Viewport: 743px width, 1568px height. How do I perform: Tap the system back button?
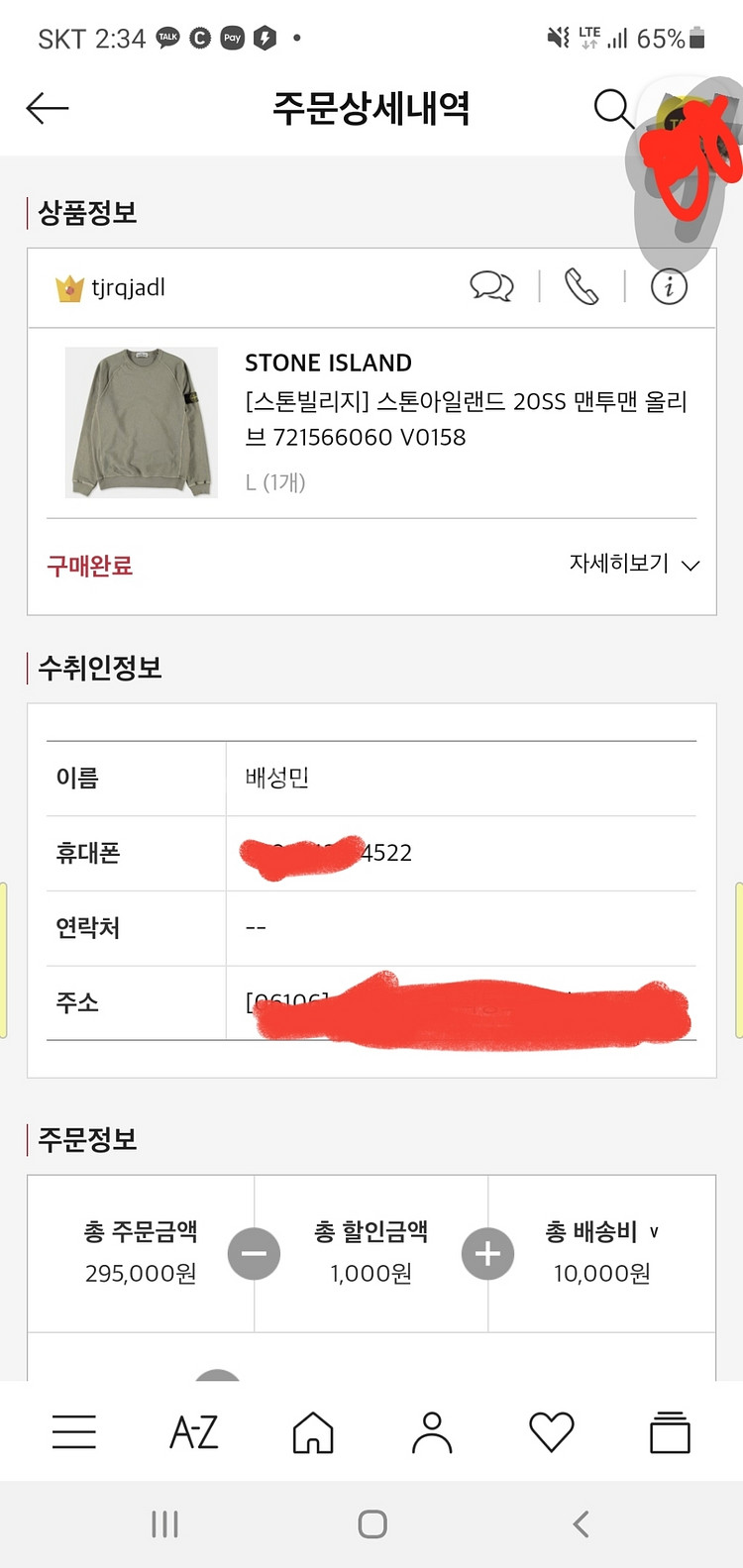(582, 1523)
